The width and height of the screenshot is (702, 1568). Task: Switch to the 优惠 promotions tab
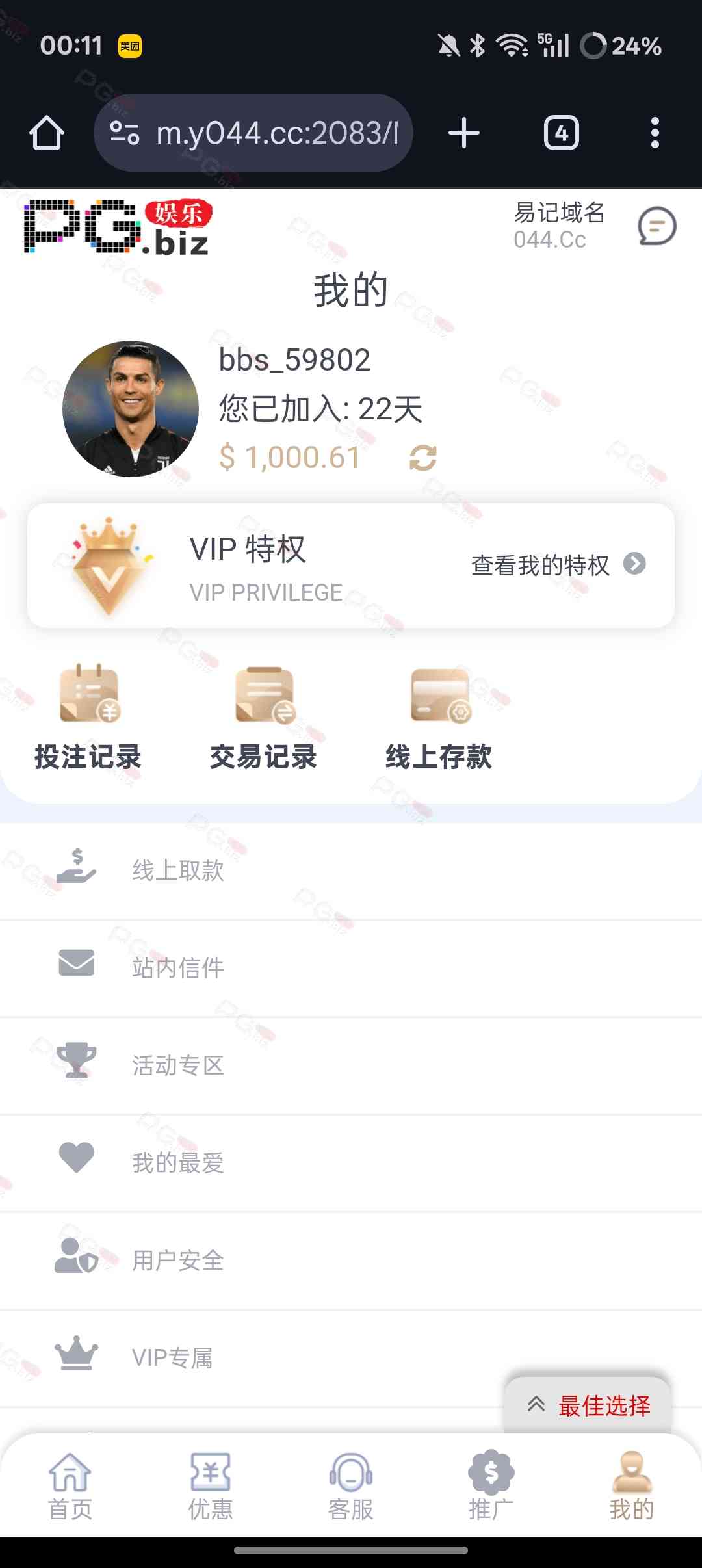211,1486
